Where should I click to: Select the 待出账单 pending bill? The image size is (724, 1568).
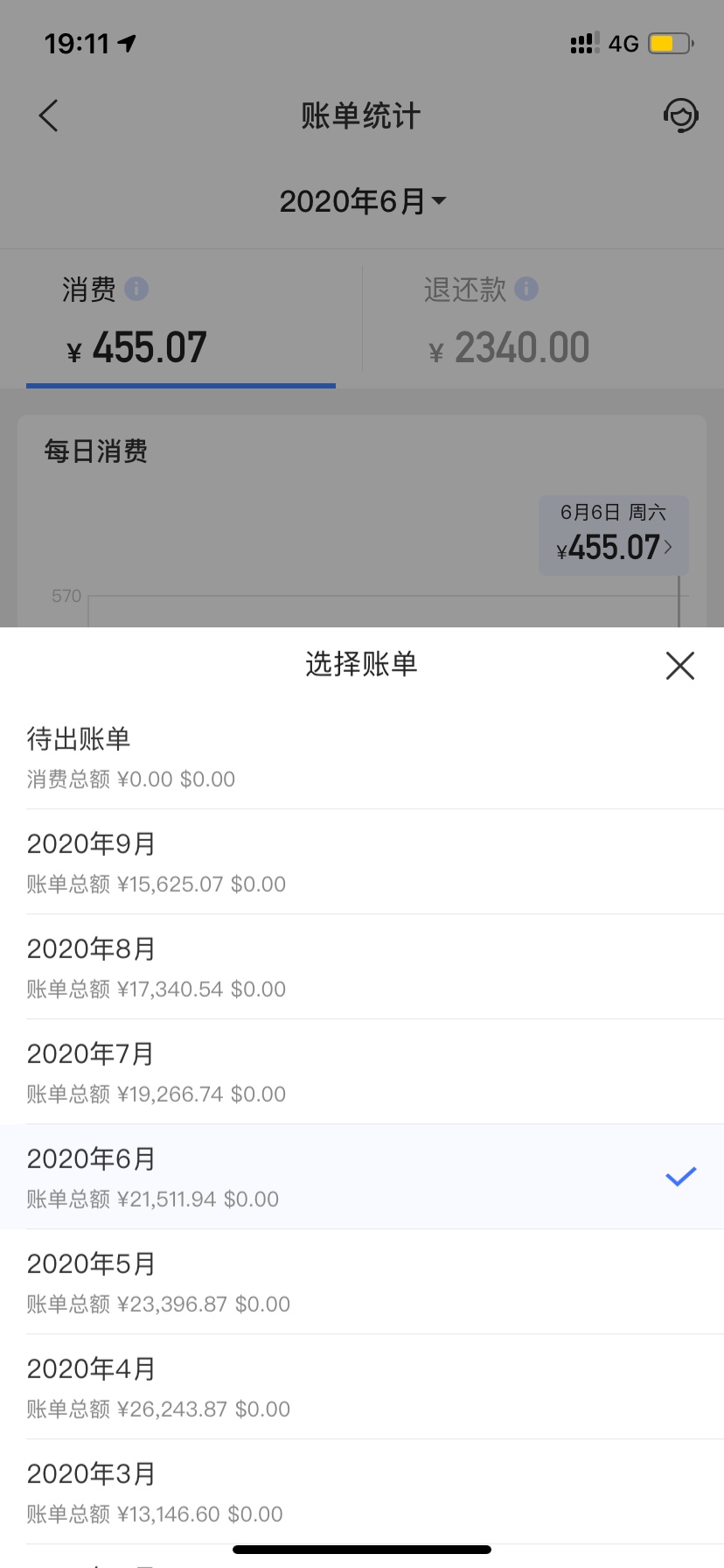362,757
